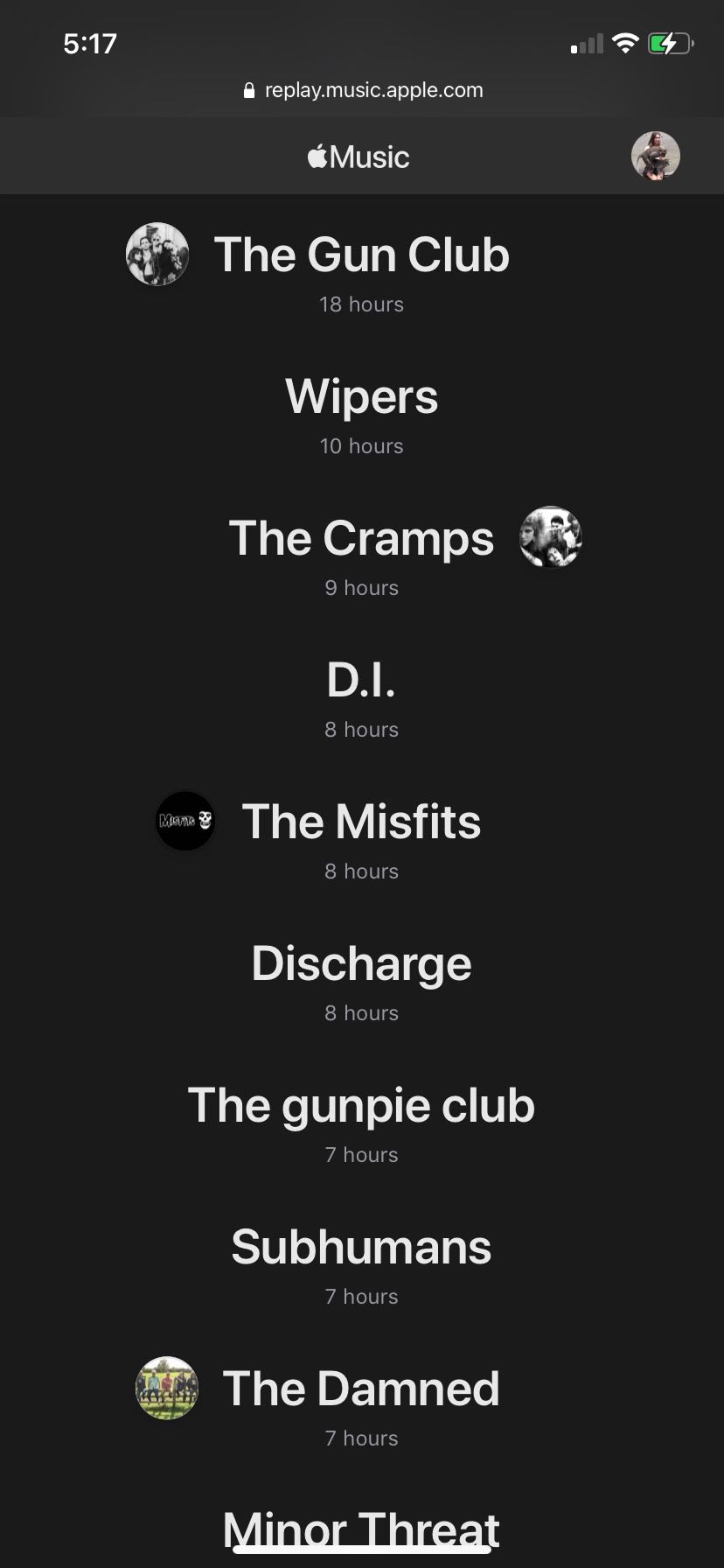The height and width of the screenshot is (1568, 724).
Task: Open Minor Threat artist page
Action: pyautogui.click(x=361, y=1527)
